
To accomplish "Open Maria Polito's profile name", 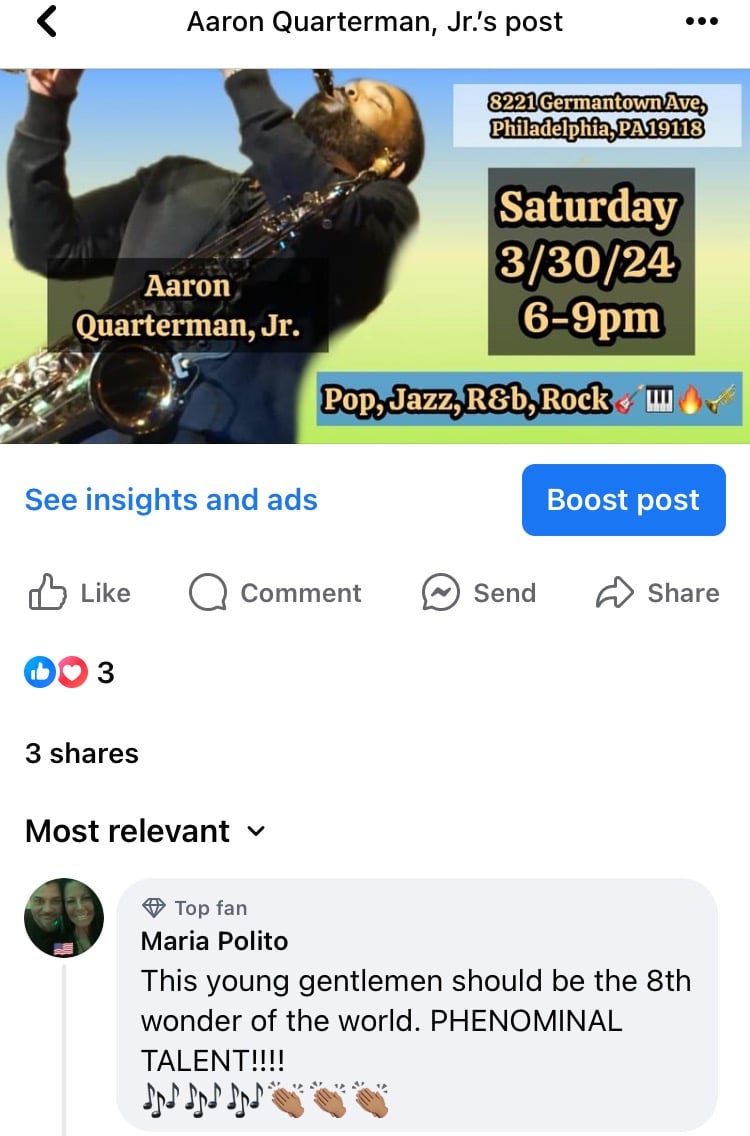I will click(x=214, y=941).
